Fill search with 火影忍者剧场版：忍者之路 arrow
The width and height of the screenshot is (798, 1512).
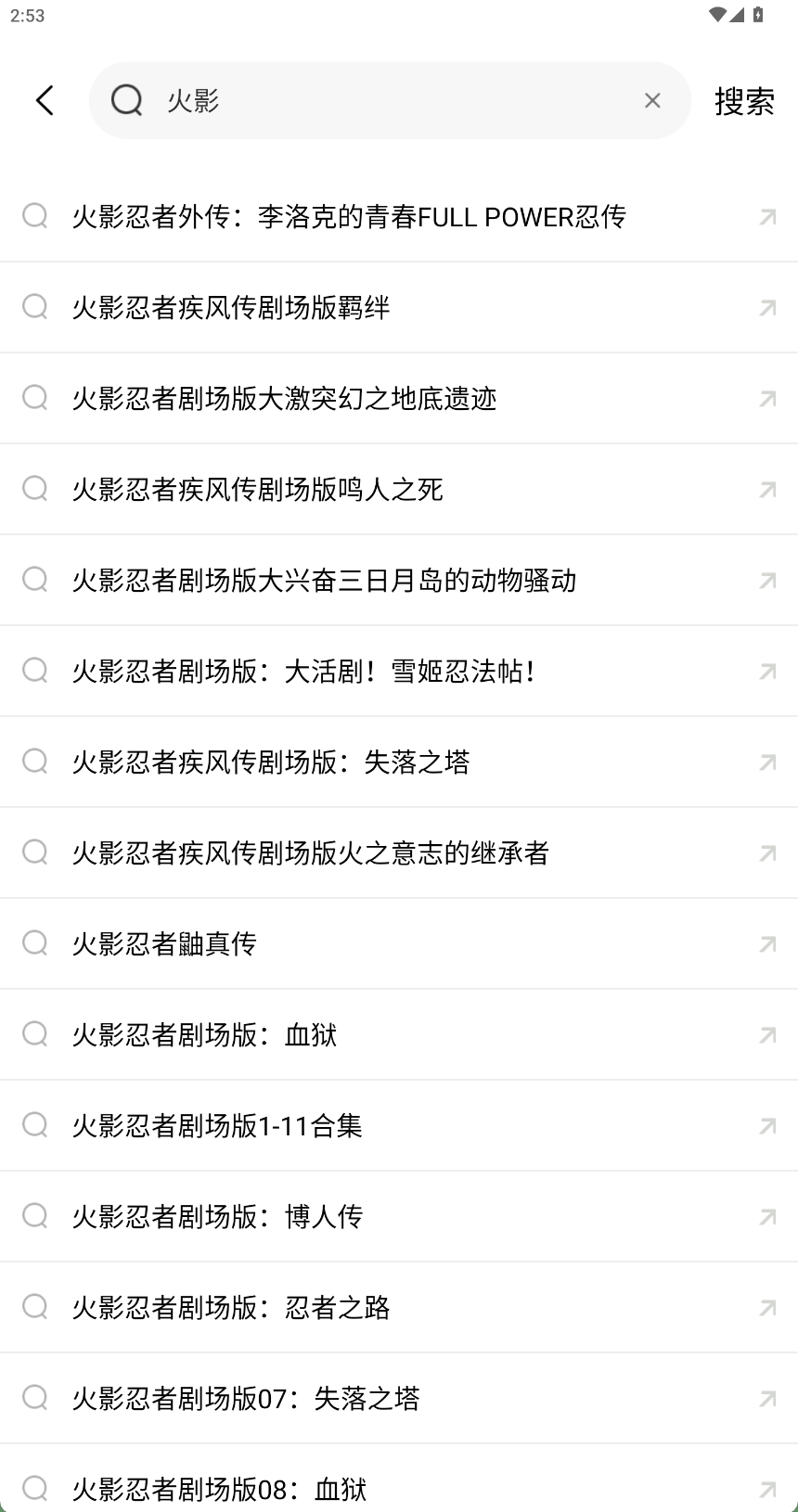point(767,1308)
